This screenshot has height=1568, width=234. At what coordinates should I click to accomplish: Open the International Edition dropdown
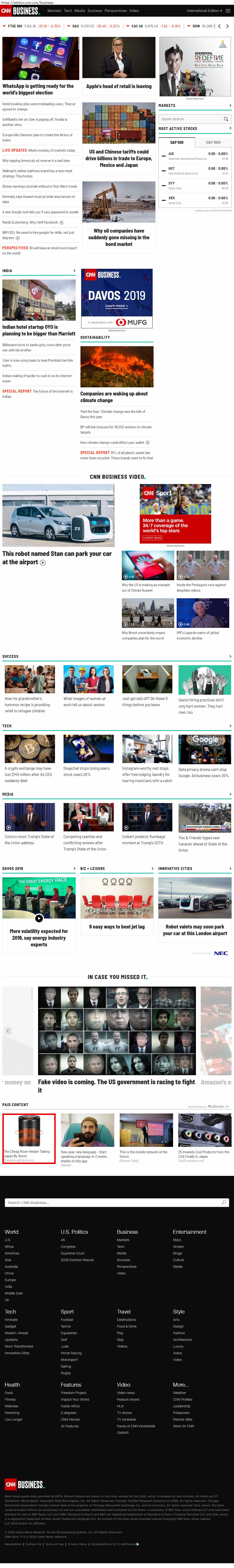pos(204,10)
